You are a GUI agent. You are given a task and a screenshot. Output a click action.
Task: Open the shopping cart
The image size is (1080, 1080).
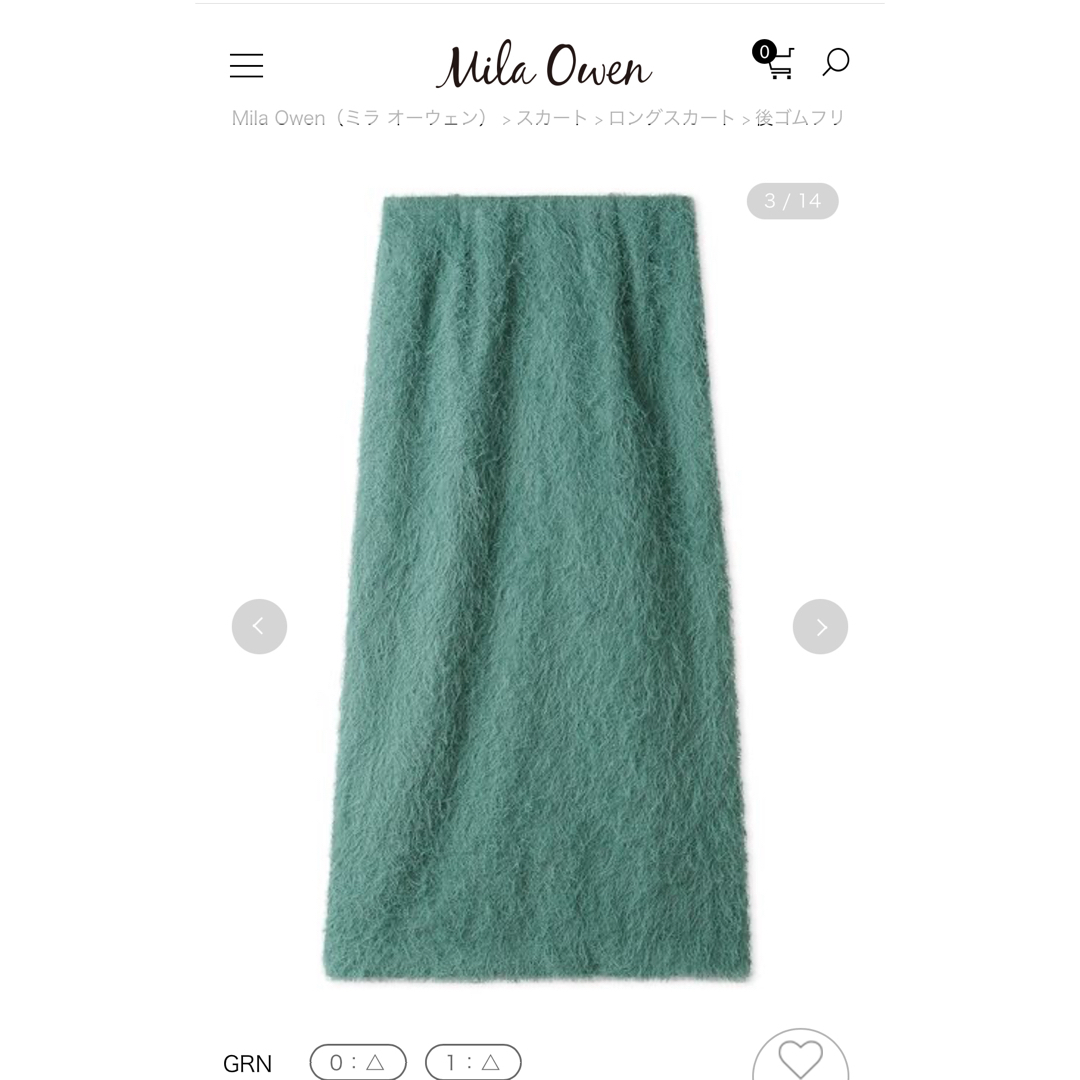tap(776, 61)
